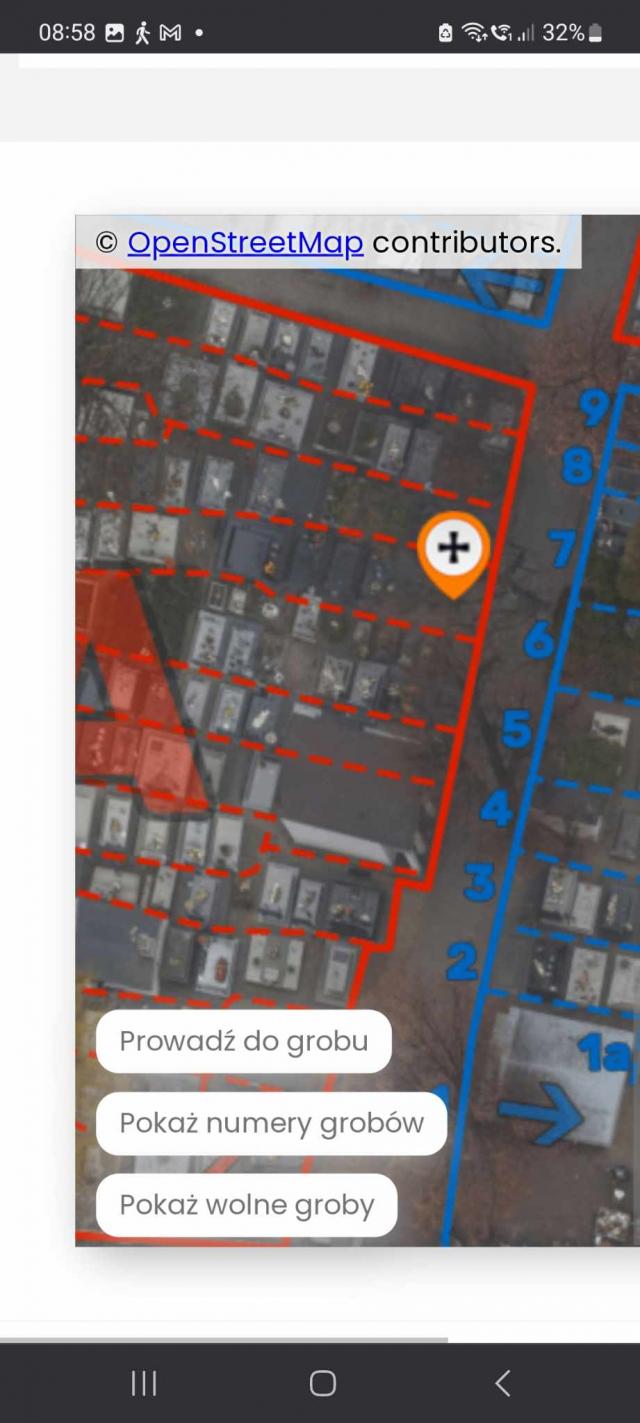Open recent apps from navigation bar
The image size is (640, 1423).
pos(144,1383)
